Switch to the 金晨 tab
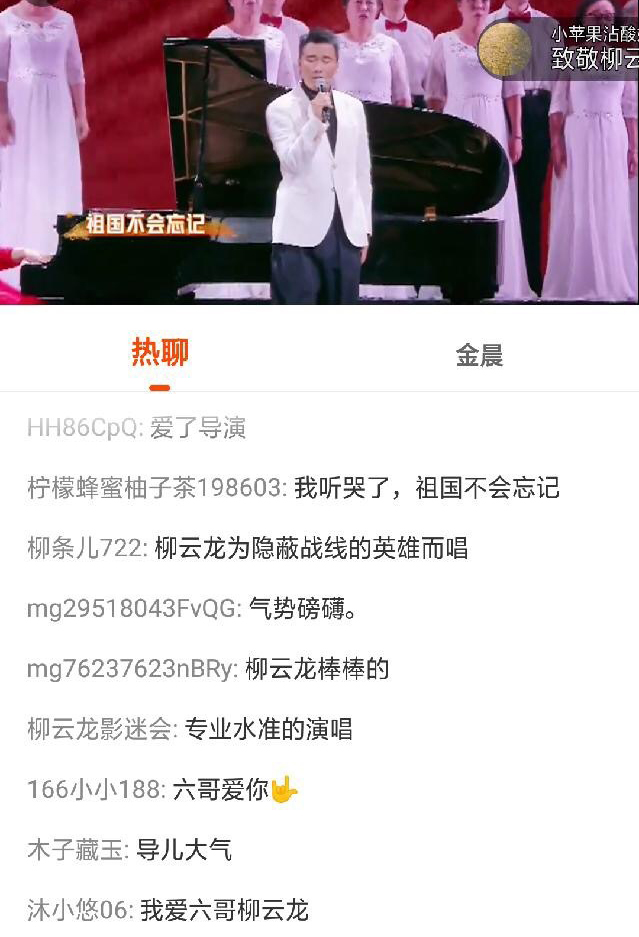The width and height of the screenshot is (639, 937). pos(478,355)
